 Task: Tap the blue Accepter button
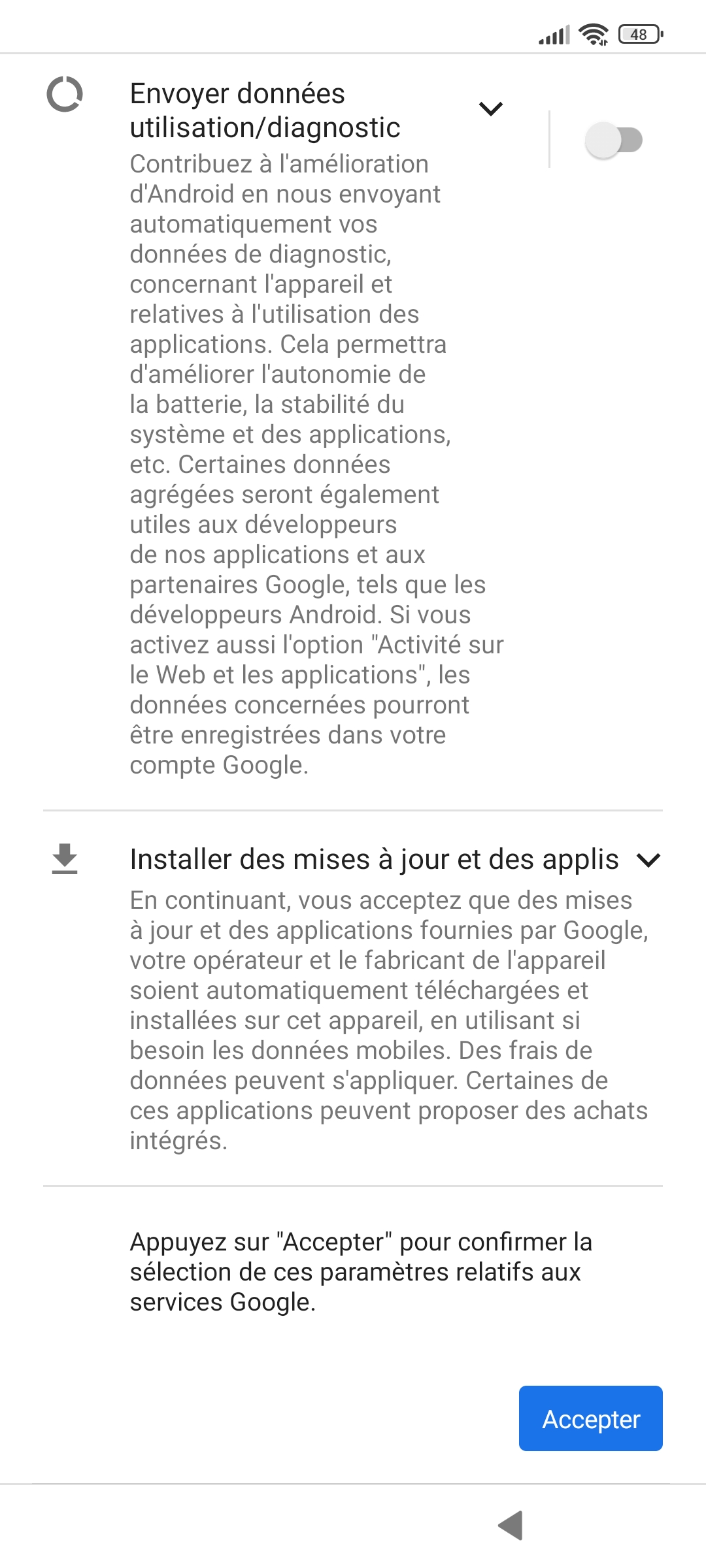point(590,1418)
